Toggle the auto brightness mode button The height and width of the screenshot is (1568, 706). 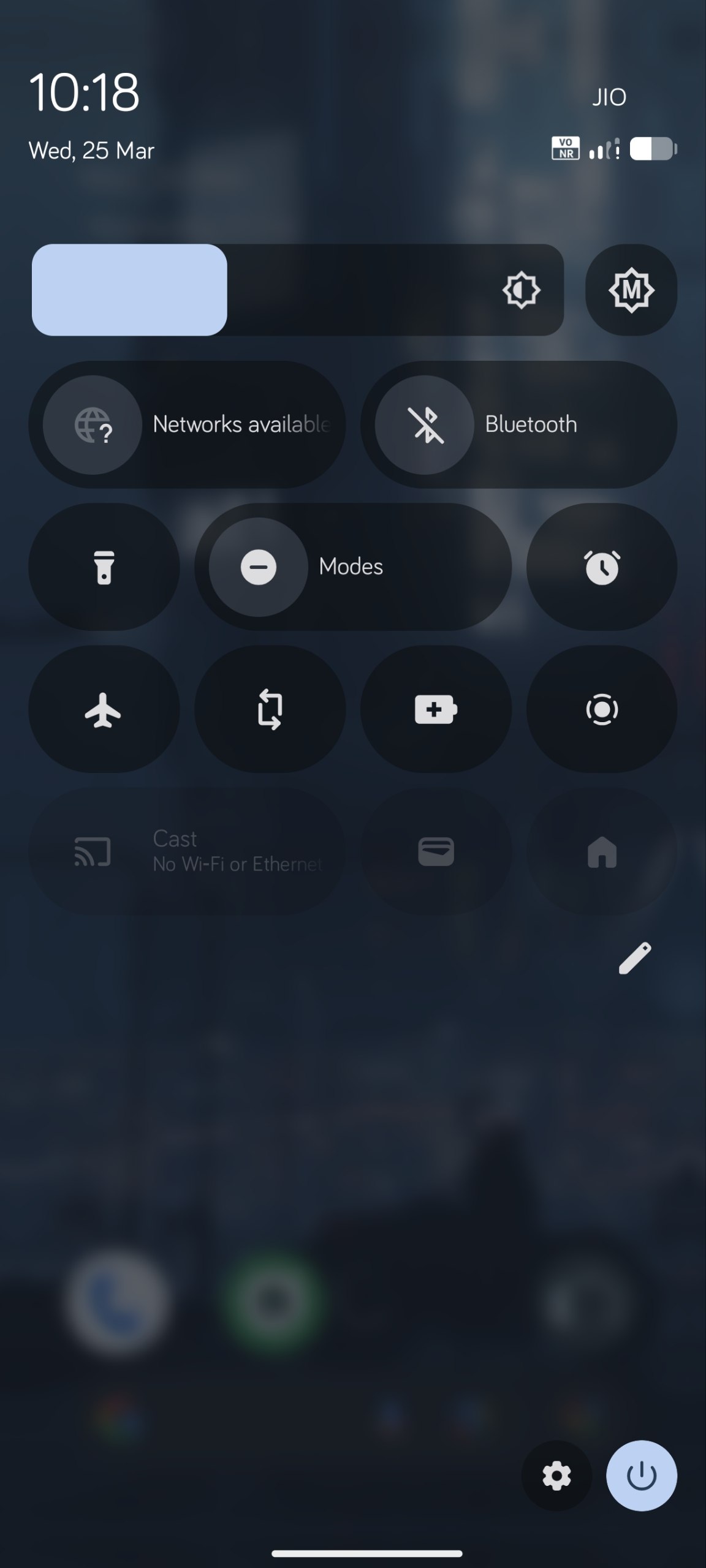(x=631, y=290)
